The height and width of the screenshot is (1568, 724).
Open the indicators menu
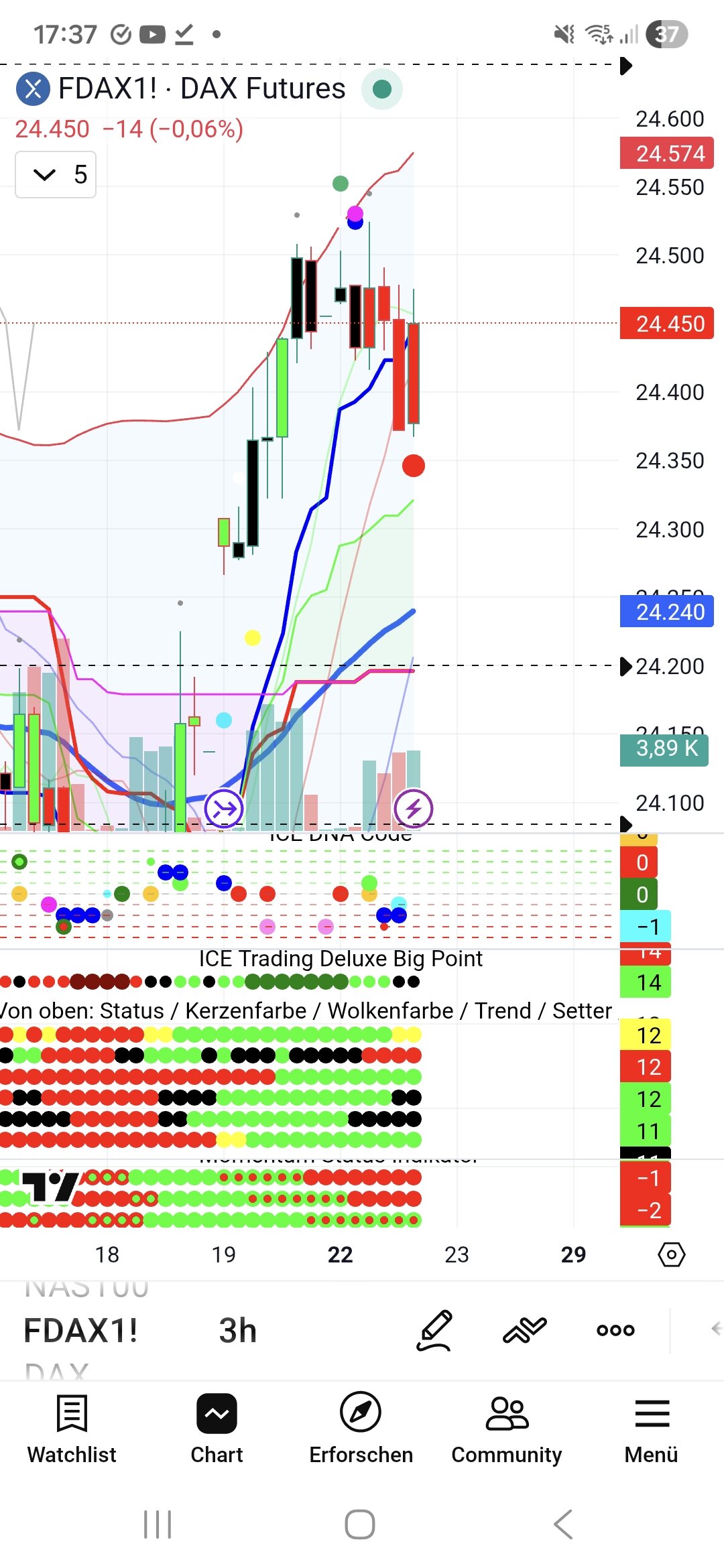coord(524,1331)
